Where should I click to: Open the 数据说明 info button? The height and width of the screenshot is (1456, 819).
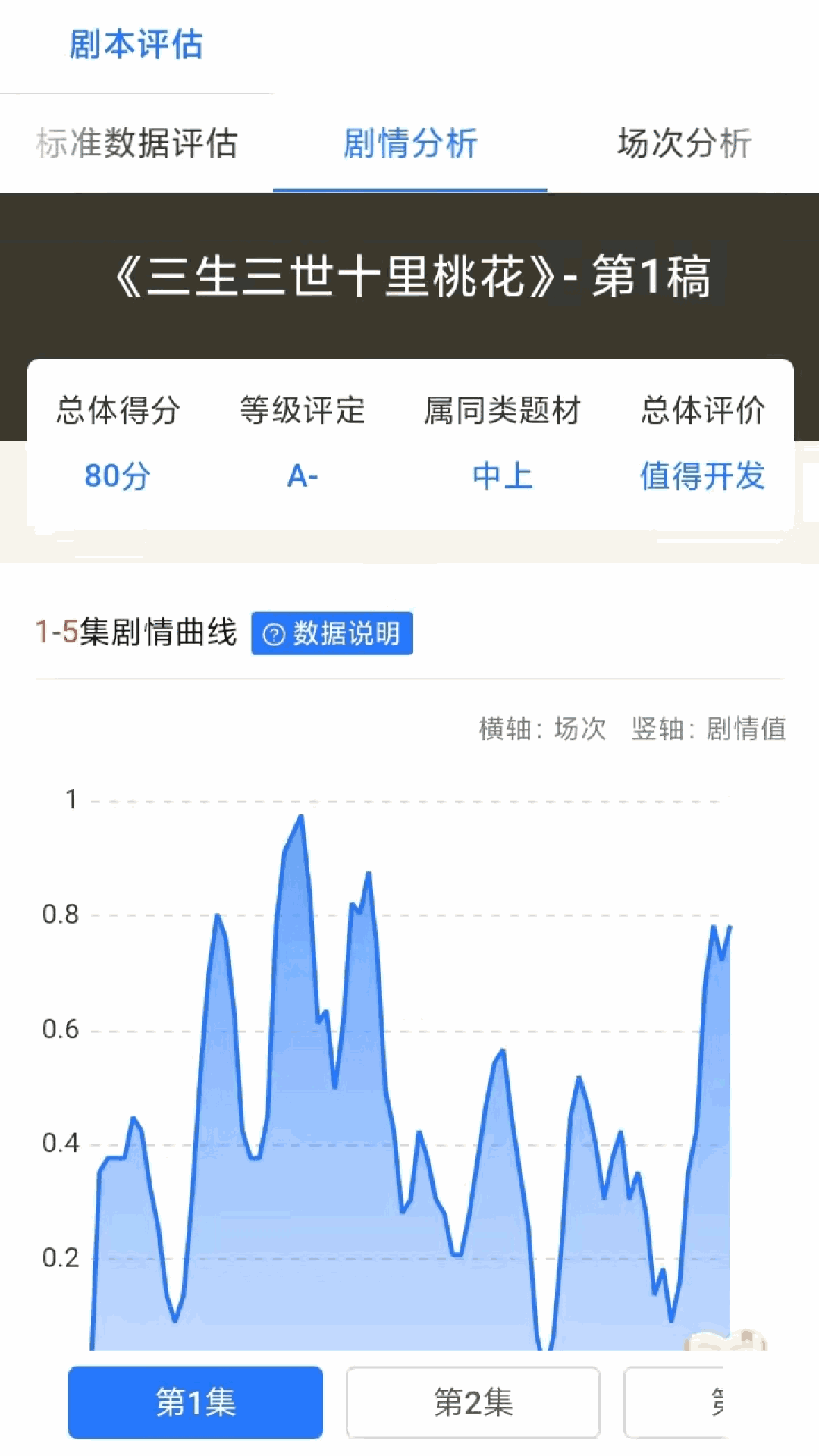coord(332,633)
